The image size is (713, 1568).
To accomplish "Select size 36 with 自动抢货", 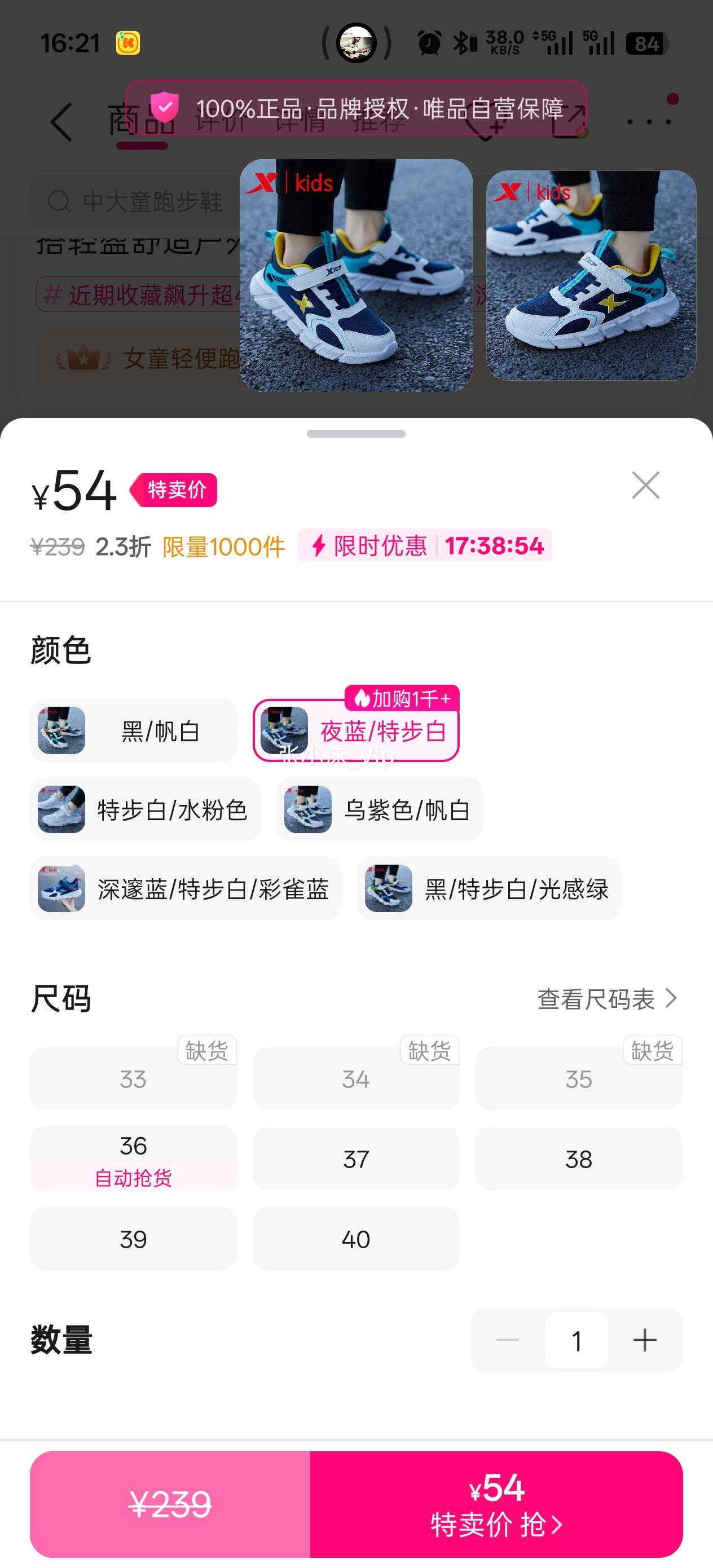I will click(133, 1159).
